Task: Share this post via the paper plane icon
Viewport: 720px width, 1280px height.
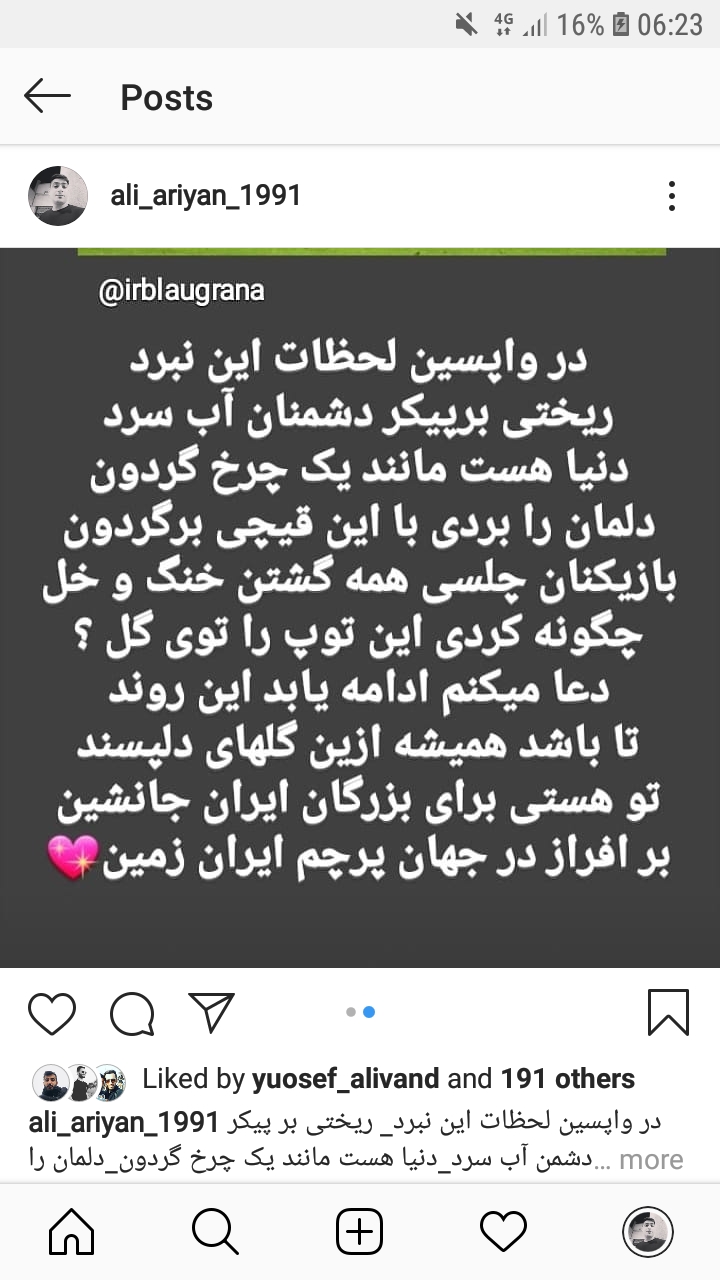Action: (x=210, y=1012)
